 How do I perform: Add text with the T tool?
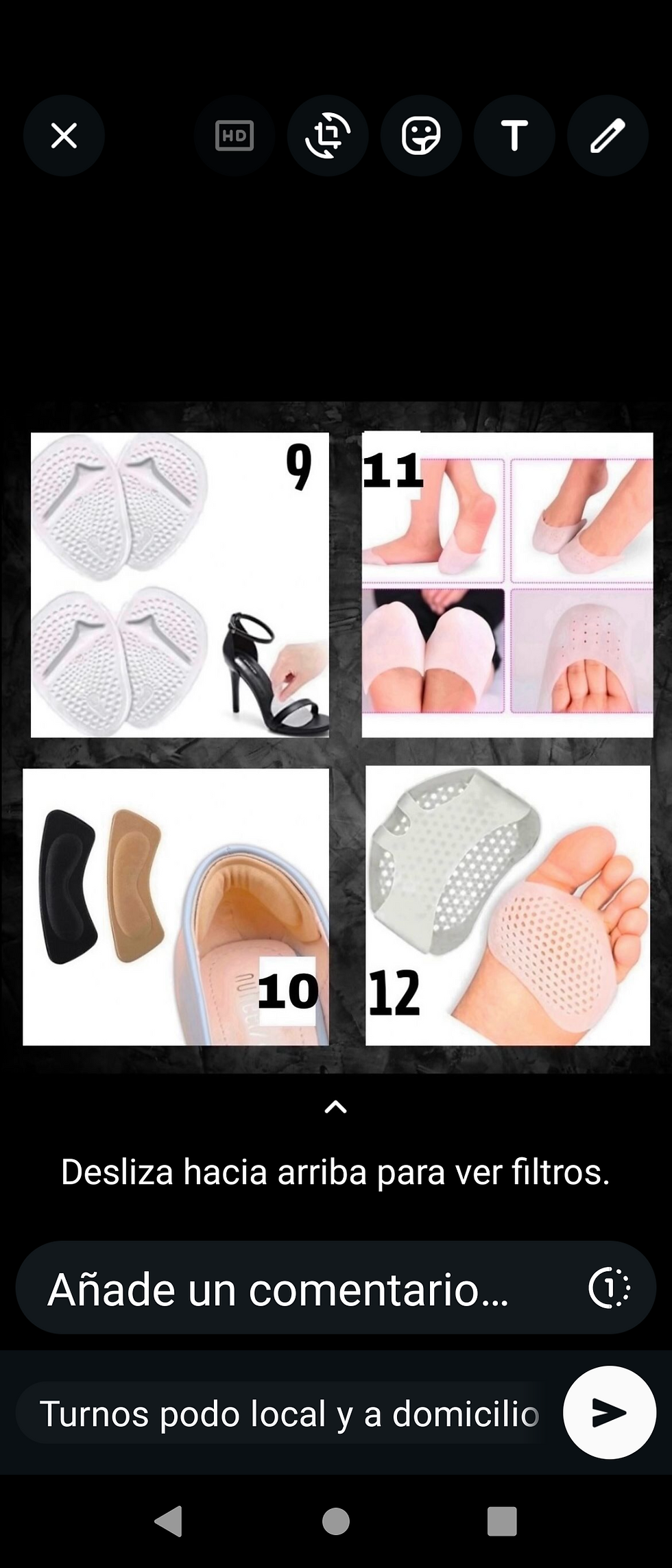[514, 136]
